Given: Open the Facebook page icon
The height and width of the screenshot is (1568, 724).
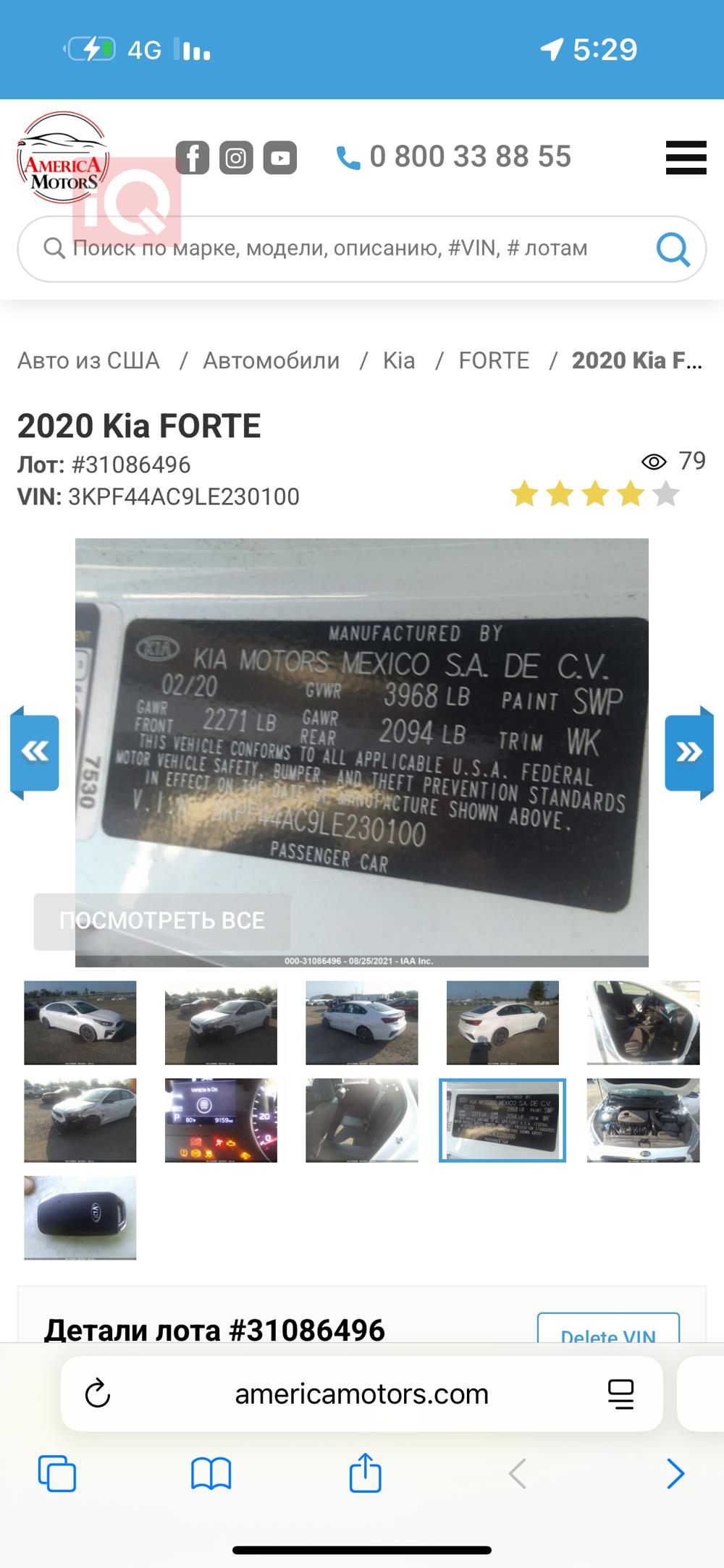Looking at the screenshot, I should [193, 158].
